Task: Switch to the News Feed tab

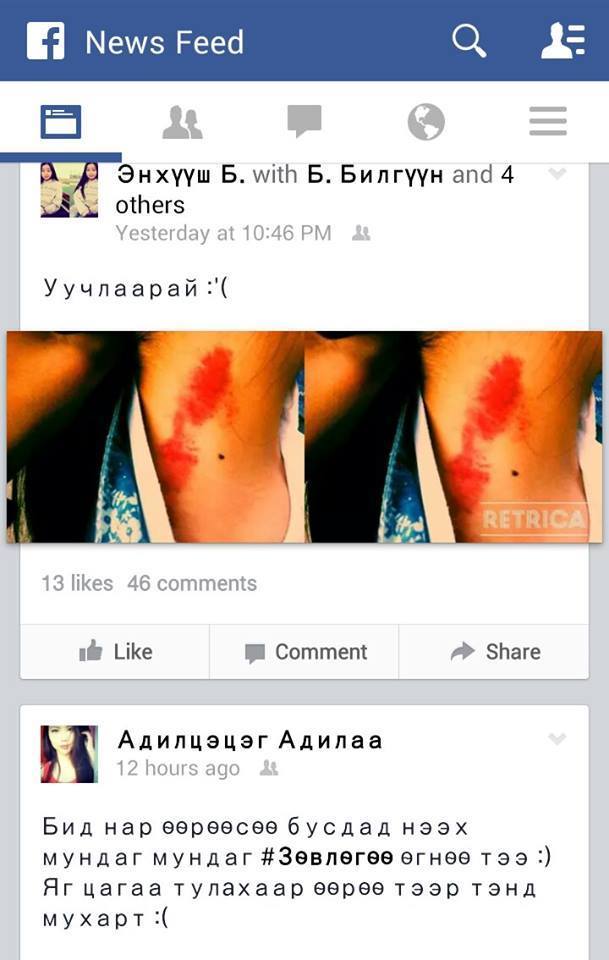Action: pos(61,122)
